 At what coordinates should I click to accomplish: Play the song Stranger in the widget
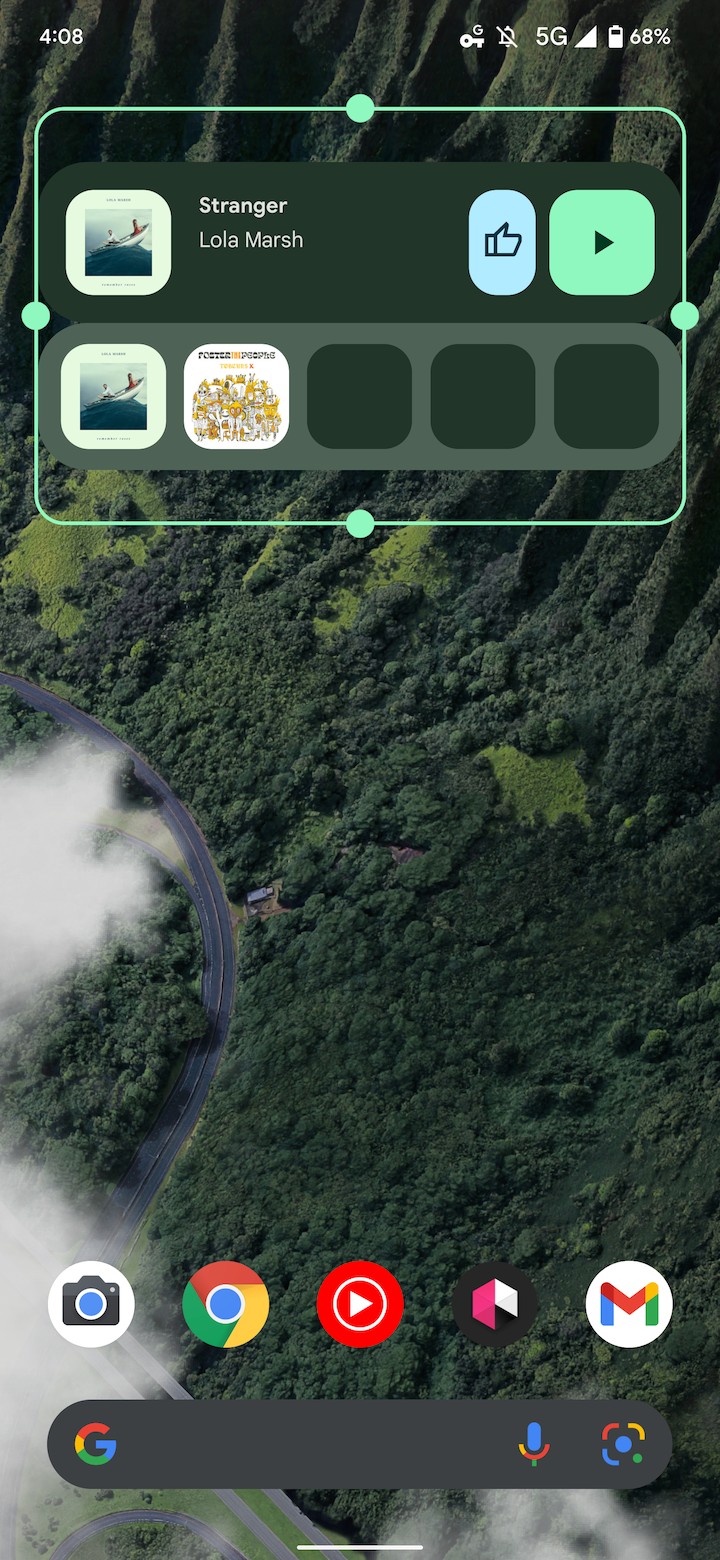pos(602,242)
